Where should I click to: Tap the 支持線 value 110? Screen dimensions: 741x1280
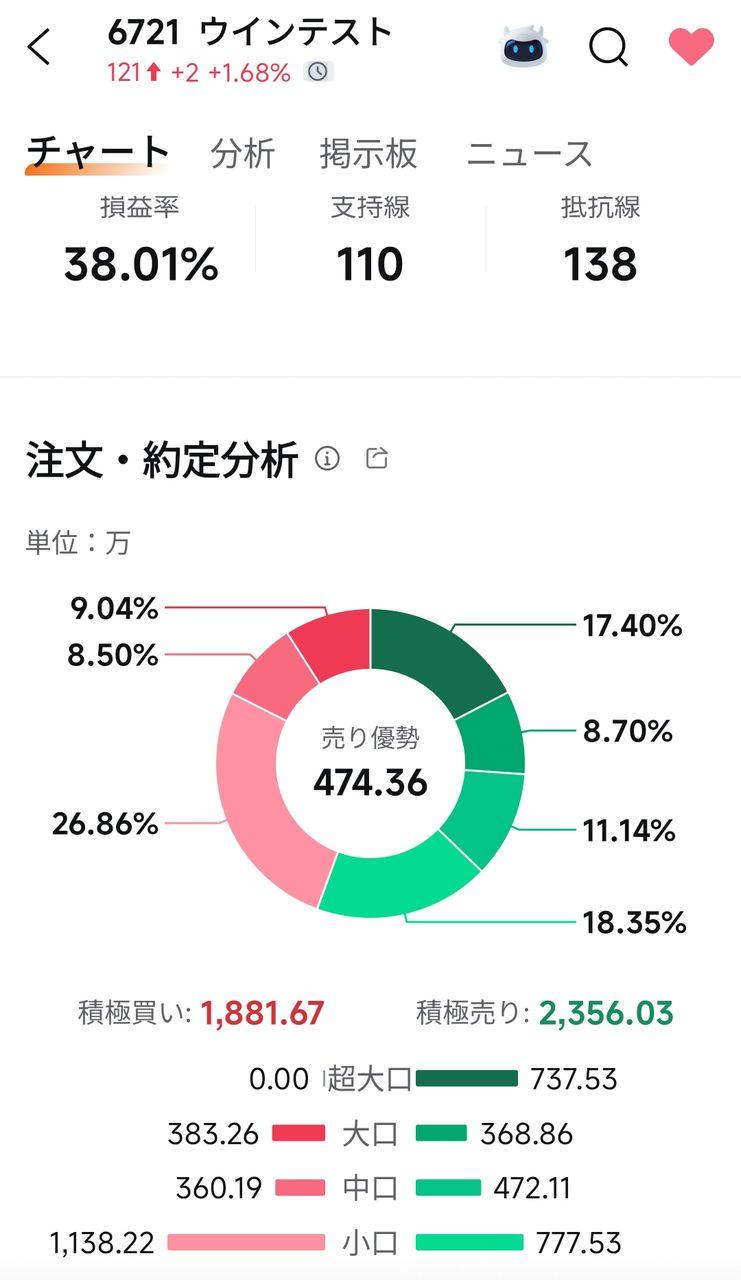click(368, 264)
